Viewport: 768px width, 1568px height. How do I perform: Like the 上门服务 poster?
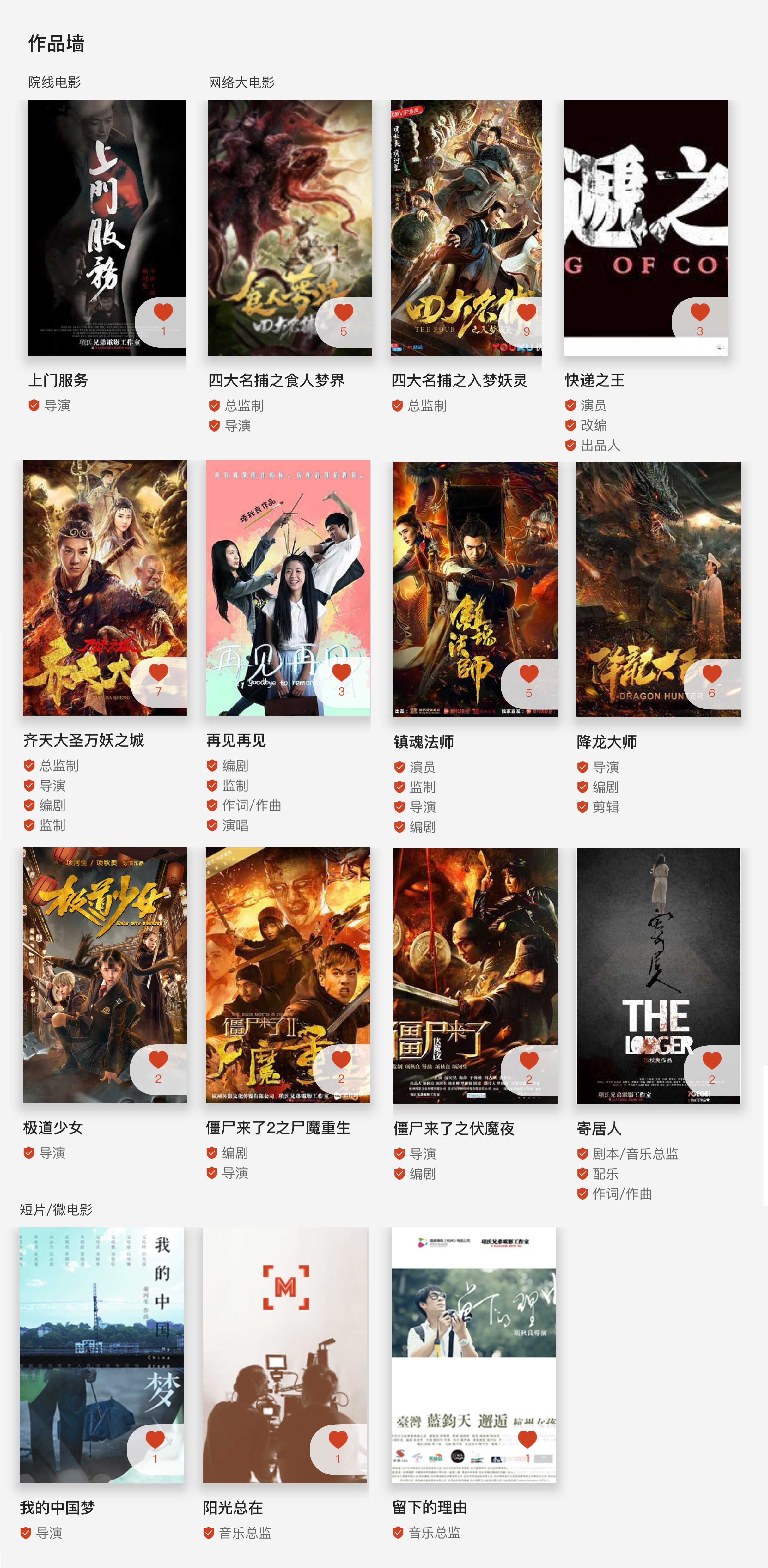click(163, 312)
